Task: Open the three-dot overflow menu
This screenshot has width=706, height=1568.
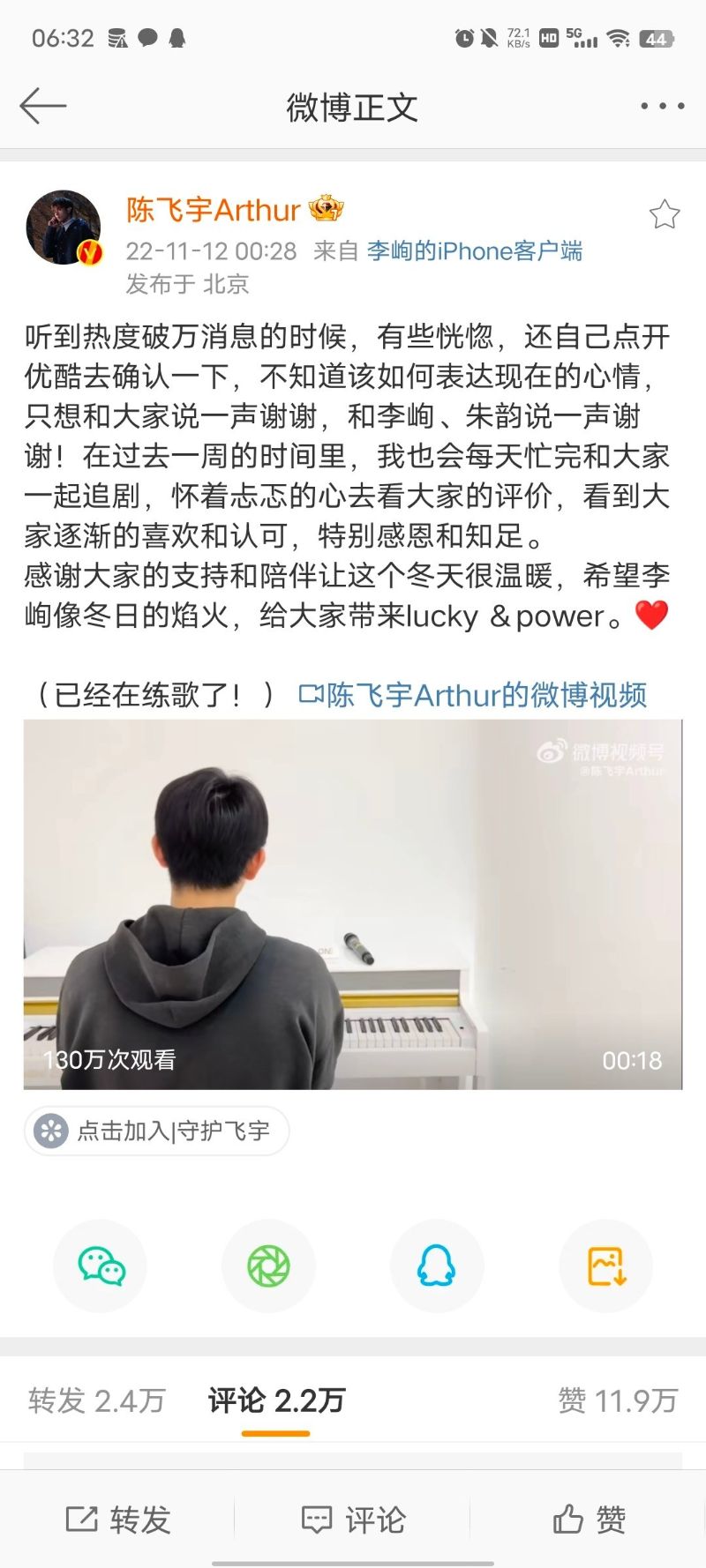Action: 662,106
